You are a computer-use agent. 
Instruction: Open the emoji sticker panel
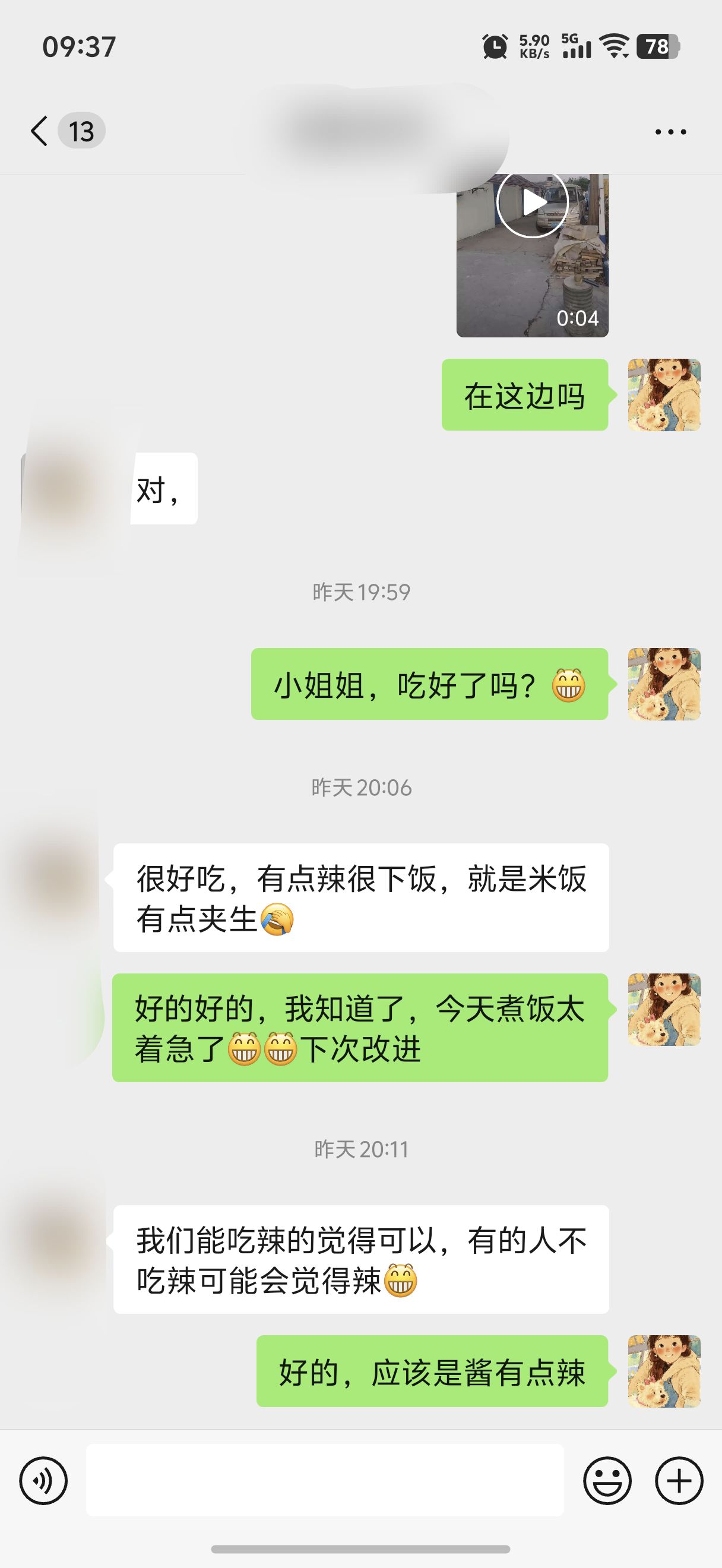(x=607, y=1480)
